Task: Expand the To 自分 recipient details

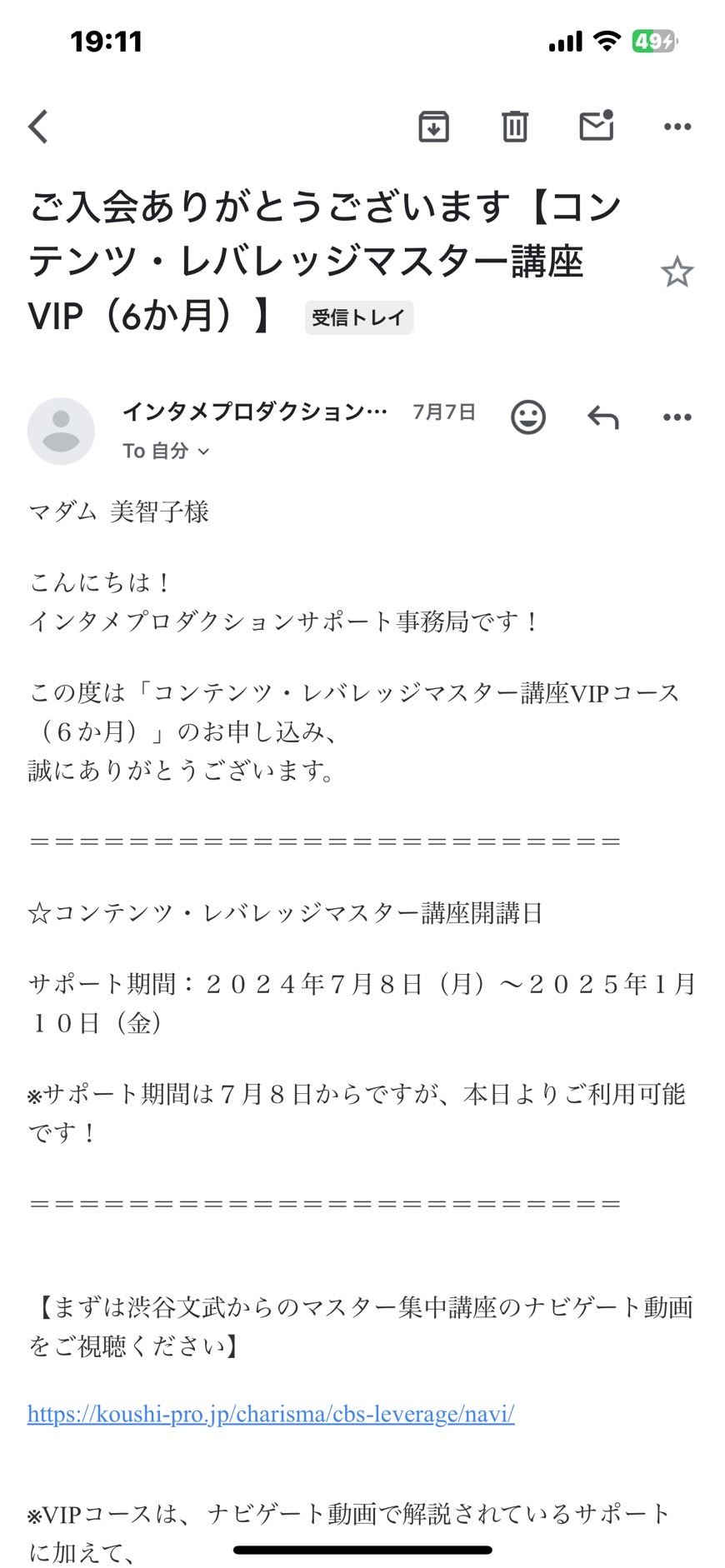Action: [166, 451]
